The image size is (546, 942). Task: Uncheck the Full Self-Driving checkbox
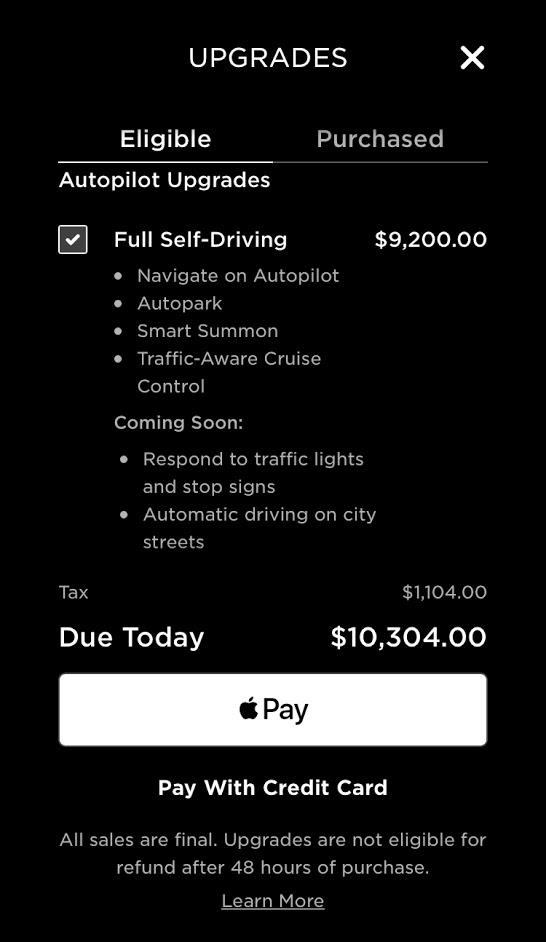tap(73, 240)
